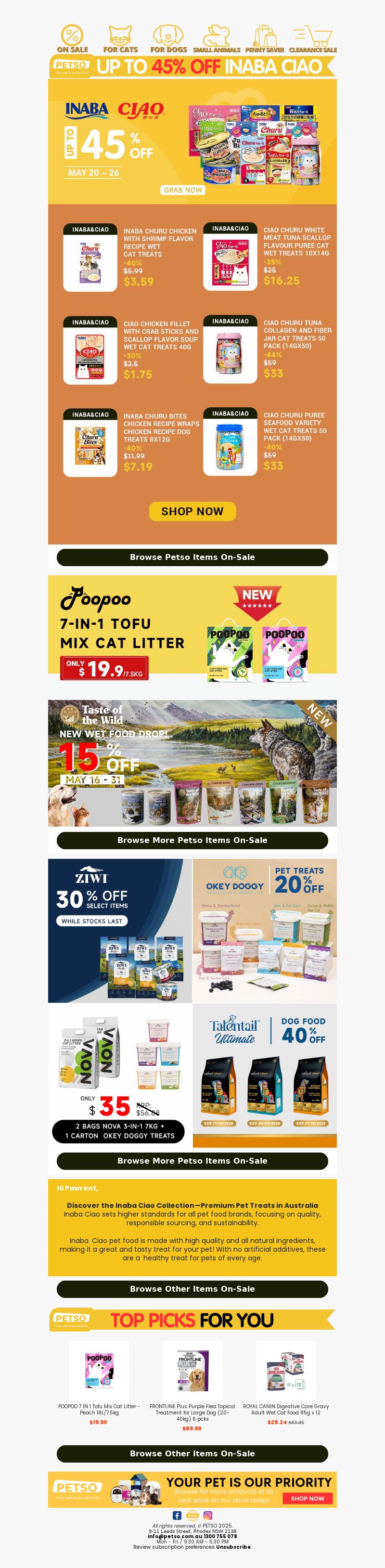
Task: Open Talentail Ultimate dog food offer
Action: 265,1076
